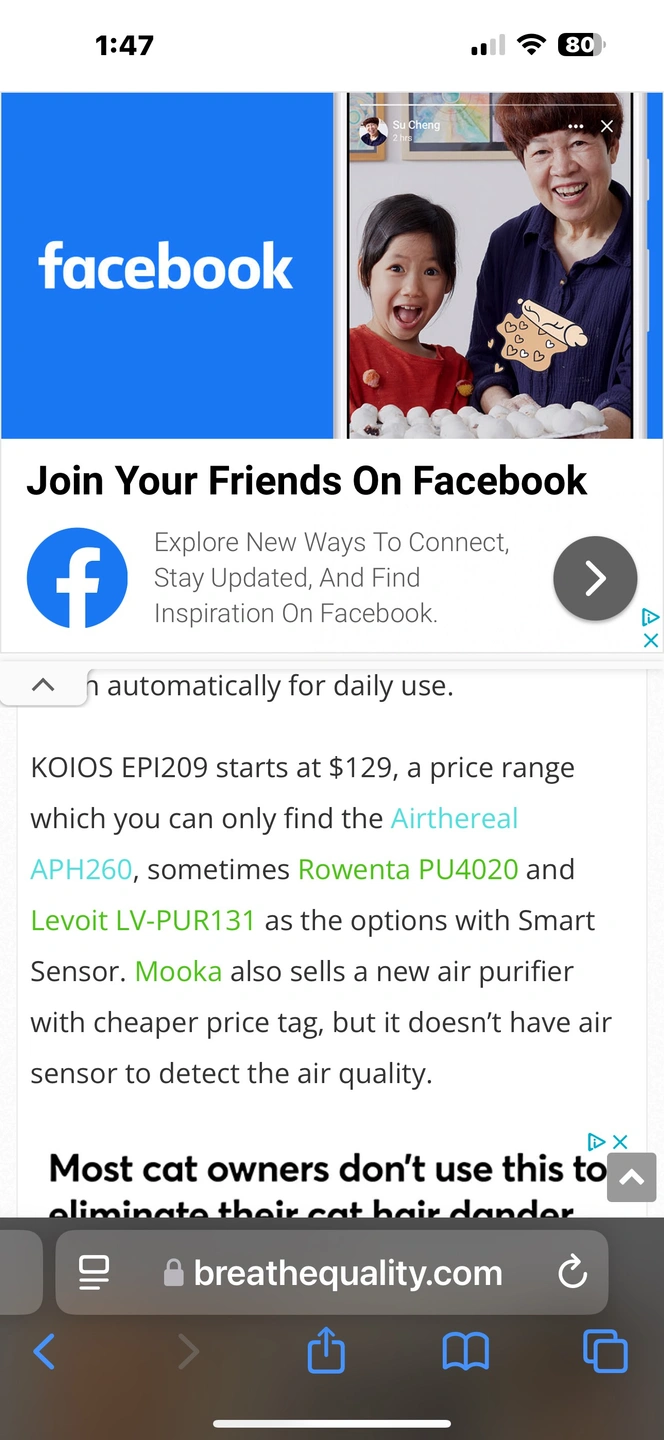Open the Mooka link

(x=178, y=971)
